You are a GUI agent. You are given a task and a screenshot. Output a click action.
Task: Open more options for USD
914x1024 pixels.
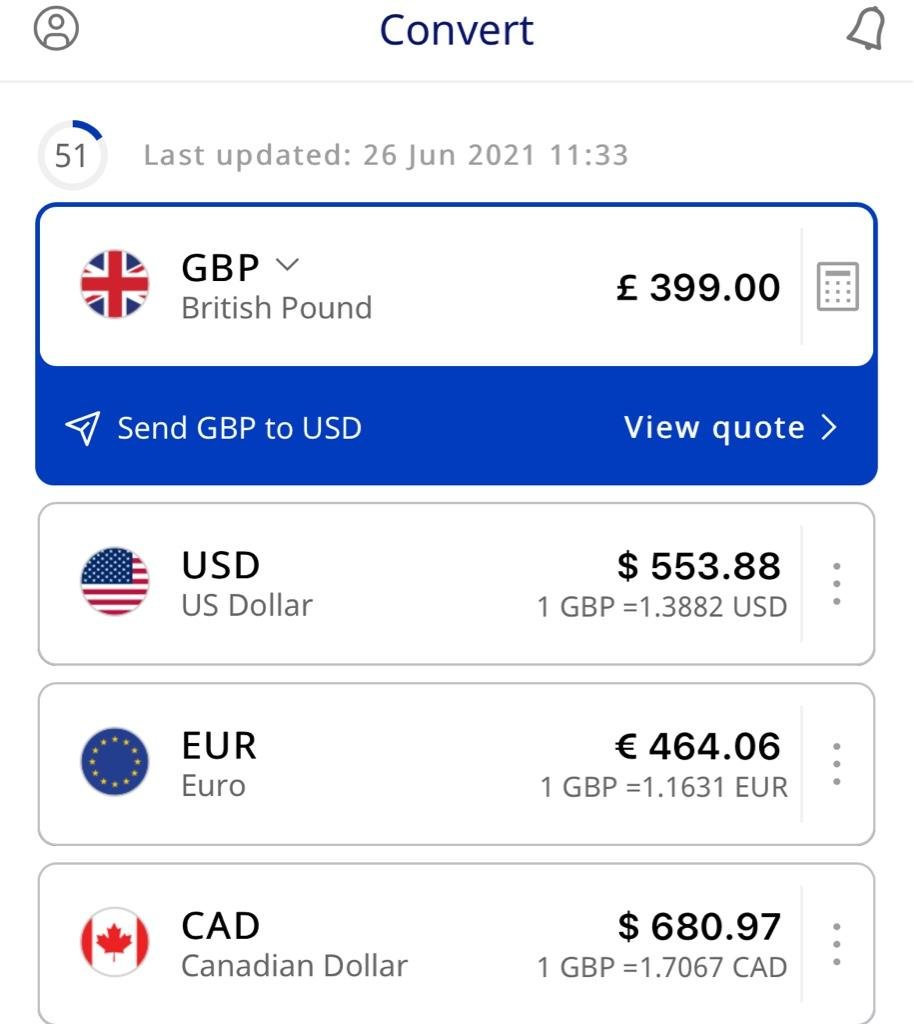click(836, 584)
